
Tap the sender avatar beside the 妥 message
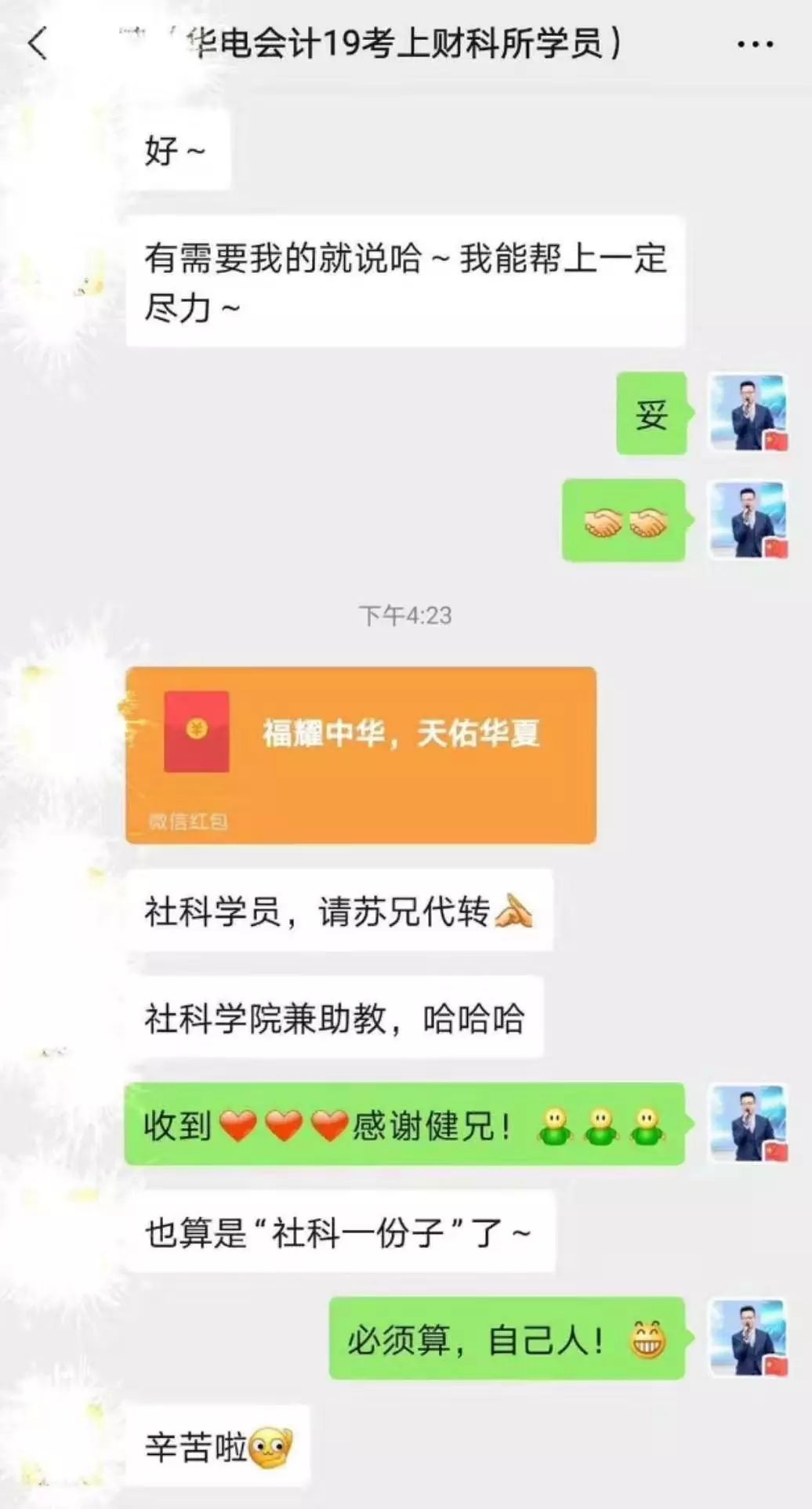(747, 414)
